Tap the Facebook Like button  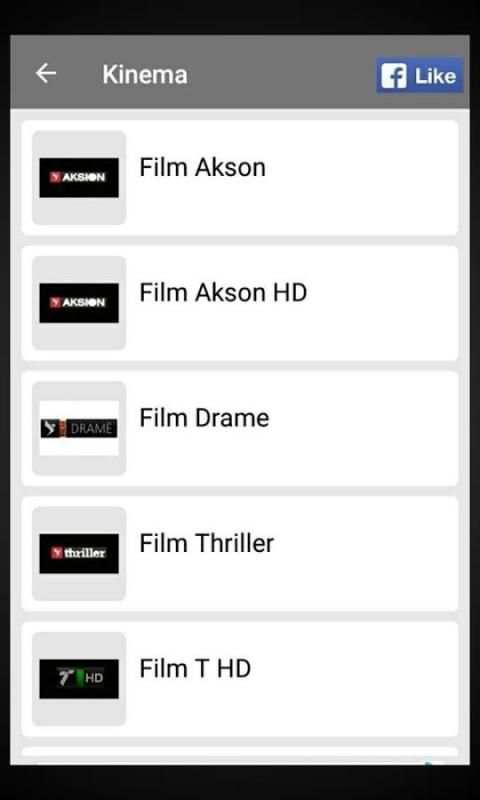coord(419,76)
